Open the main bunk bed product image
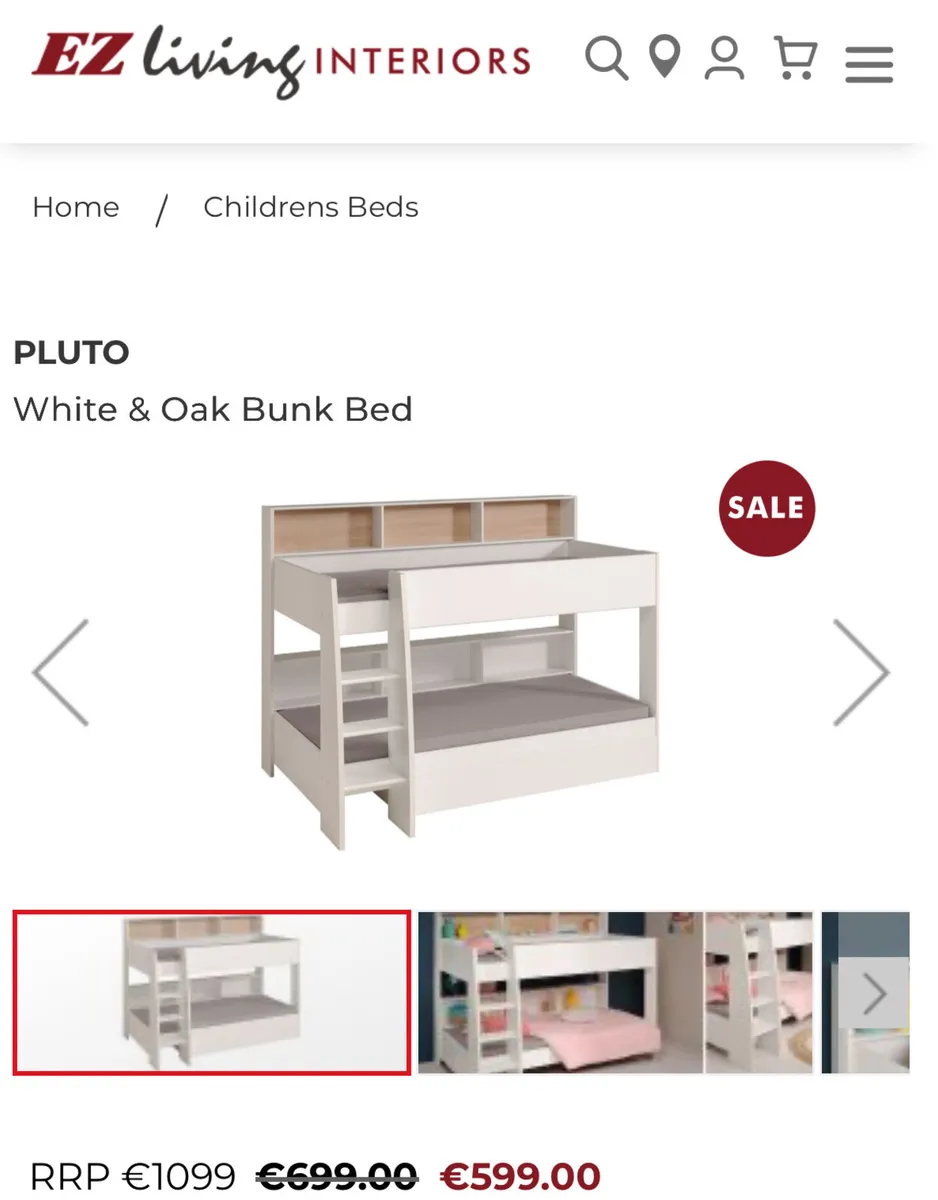 pyautogui.click(x=460, y=670)
